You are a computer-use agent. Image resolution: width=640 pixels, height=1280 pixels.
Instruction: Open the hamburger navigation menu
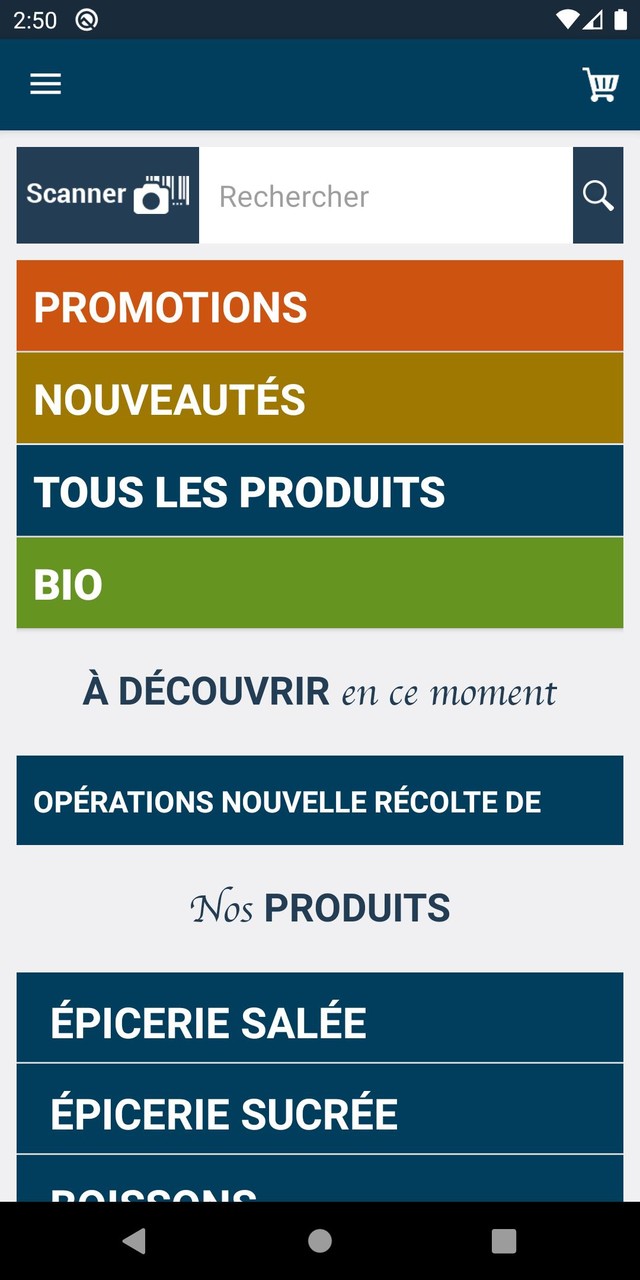pyautogui.click(x=46, y=85)
